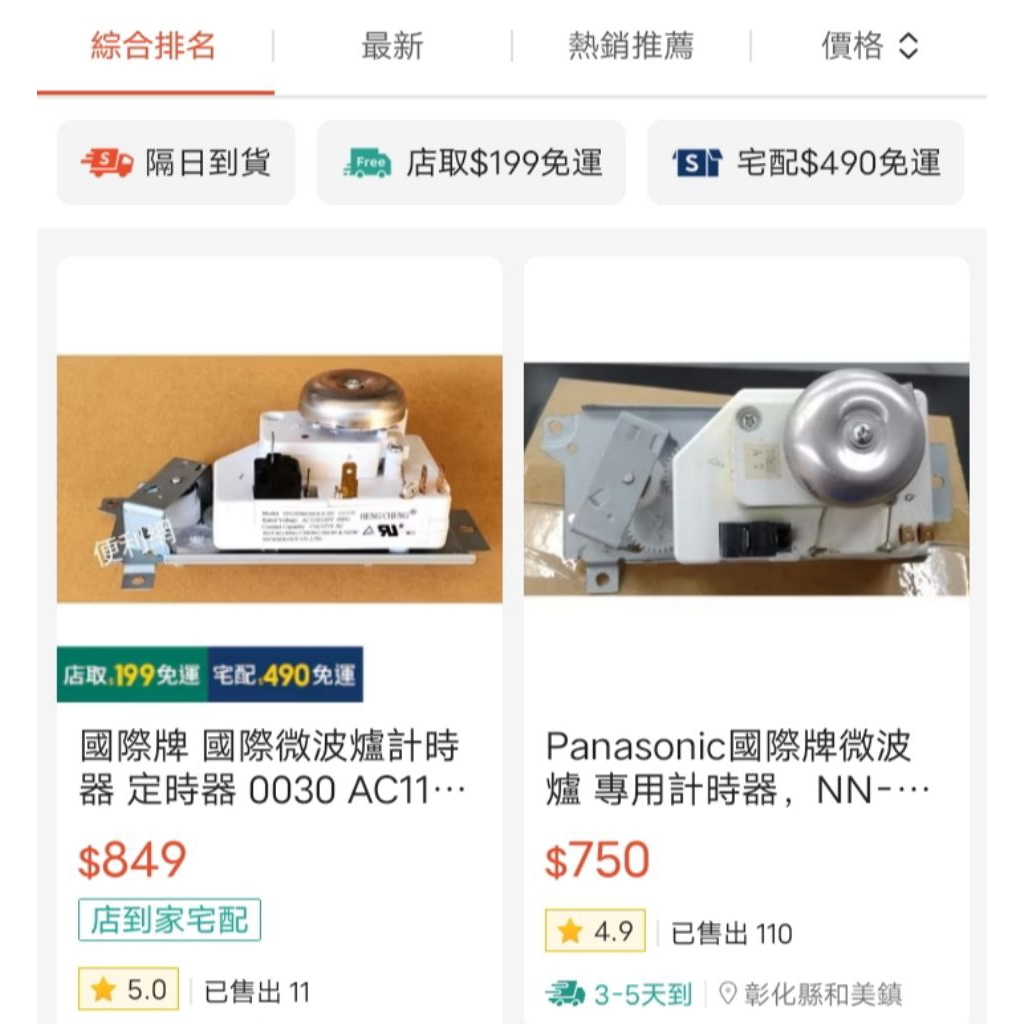
Task: Filter by 店取$199免運
Action: 471,162
